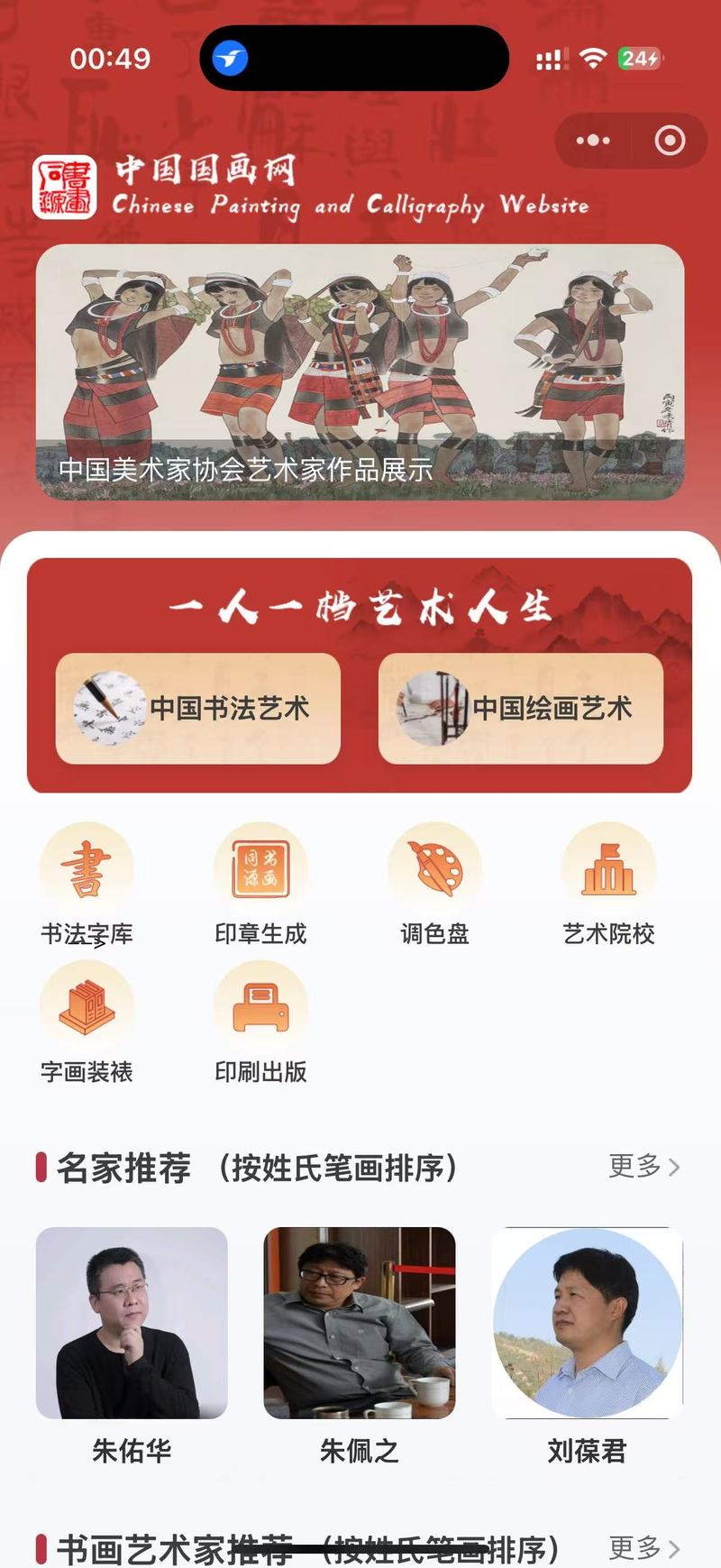Open the mini program overflow menu
The image size is (721, 1568).
point(593,141)
